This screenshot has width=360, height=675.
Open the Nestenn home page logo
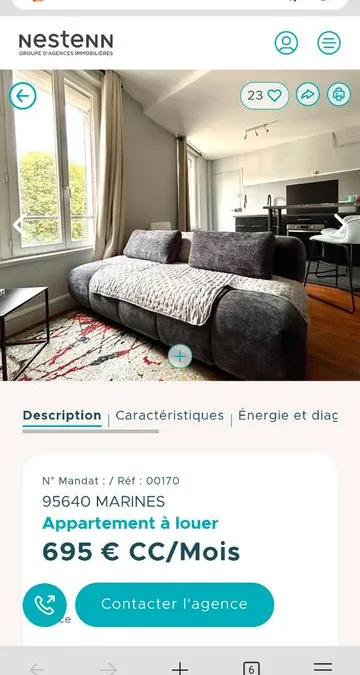tap(66, 43)
